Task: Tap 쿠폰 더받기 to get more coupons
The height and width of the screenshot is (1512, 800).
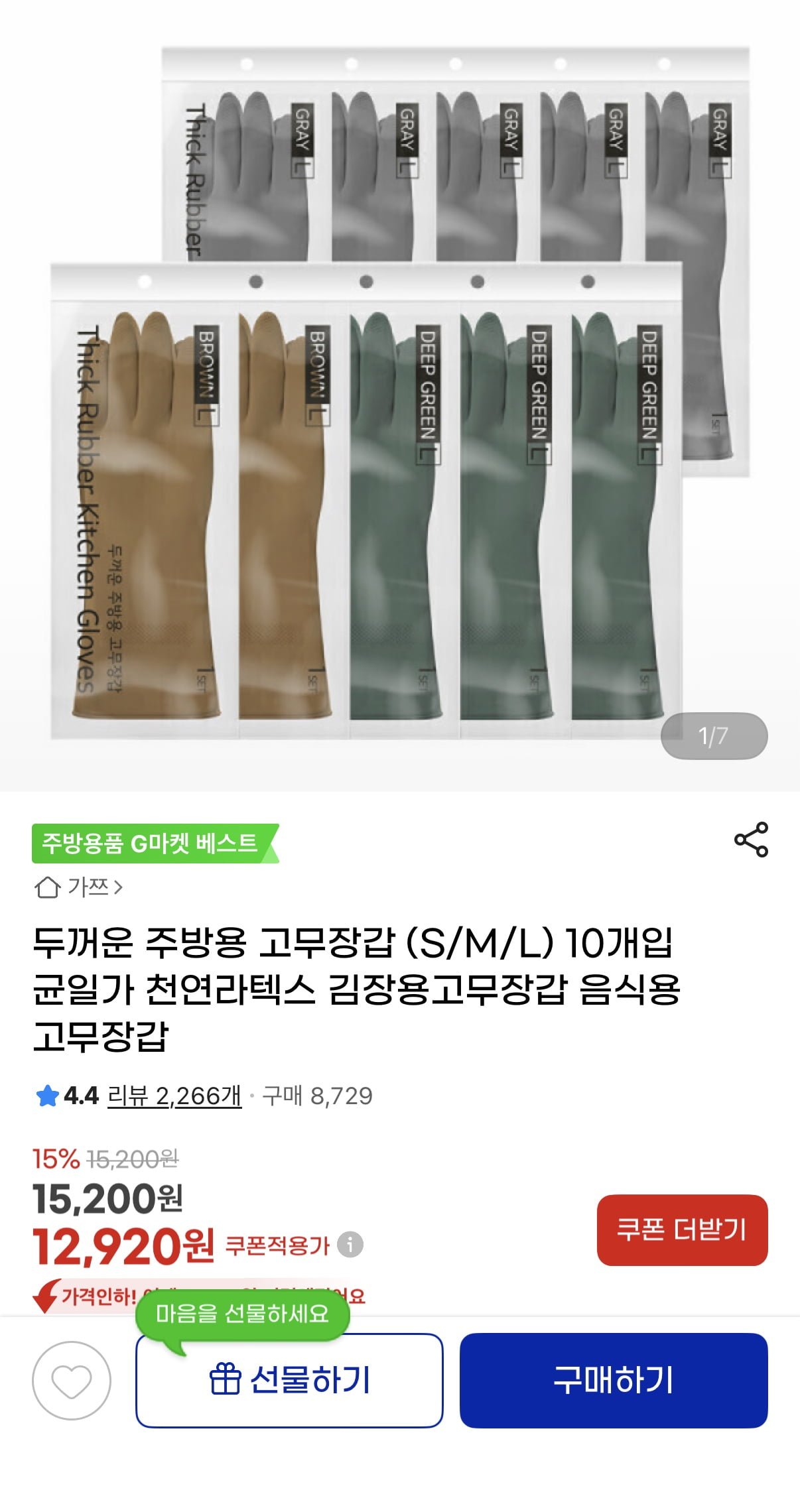Action: 682,1230
